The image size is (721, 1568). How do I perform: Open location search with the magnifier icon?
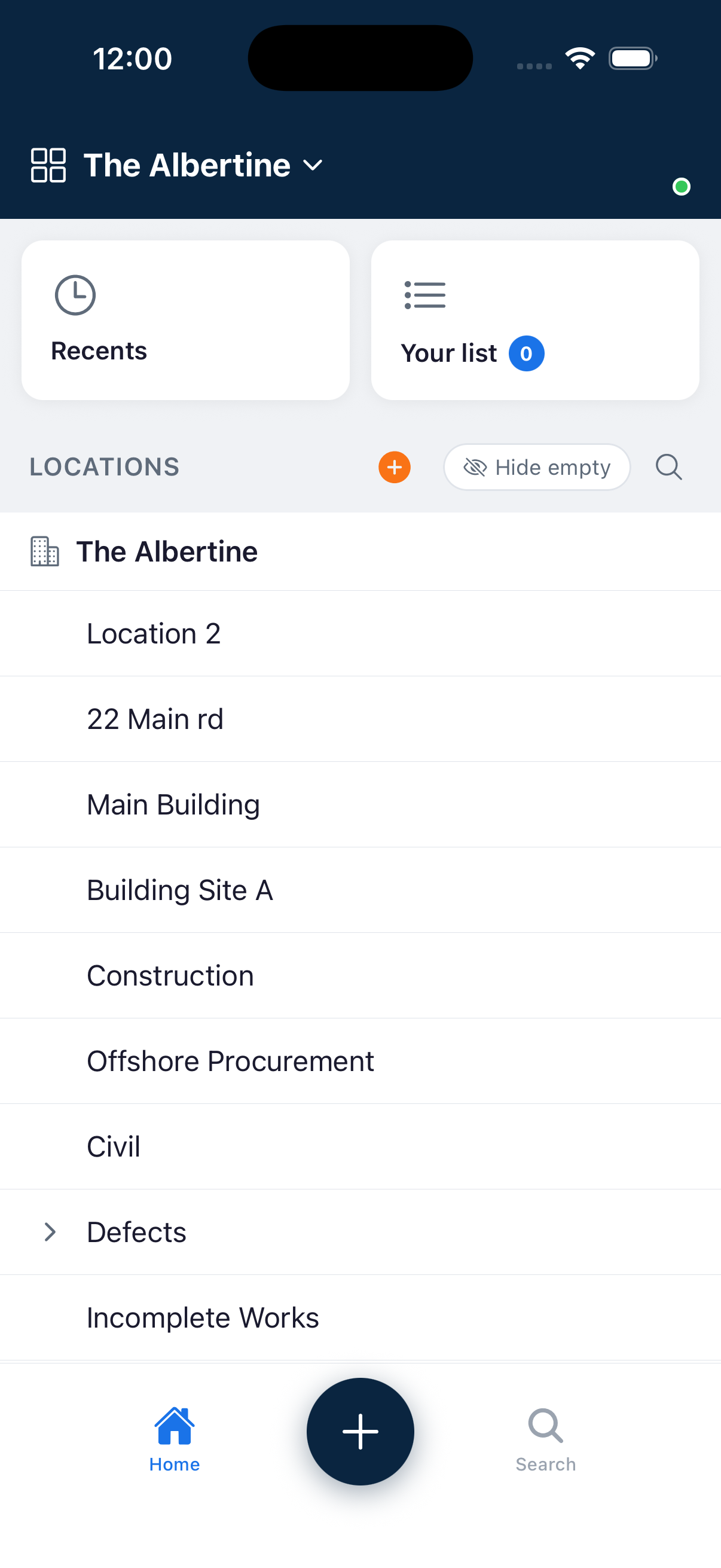pyautogui.click(x=668, y=468)
